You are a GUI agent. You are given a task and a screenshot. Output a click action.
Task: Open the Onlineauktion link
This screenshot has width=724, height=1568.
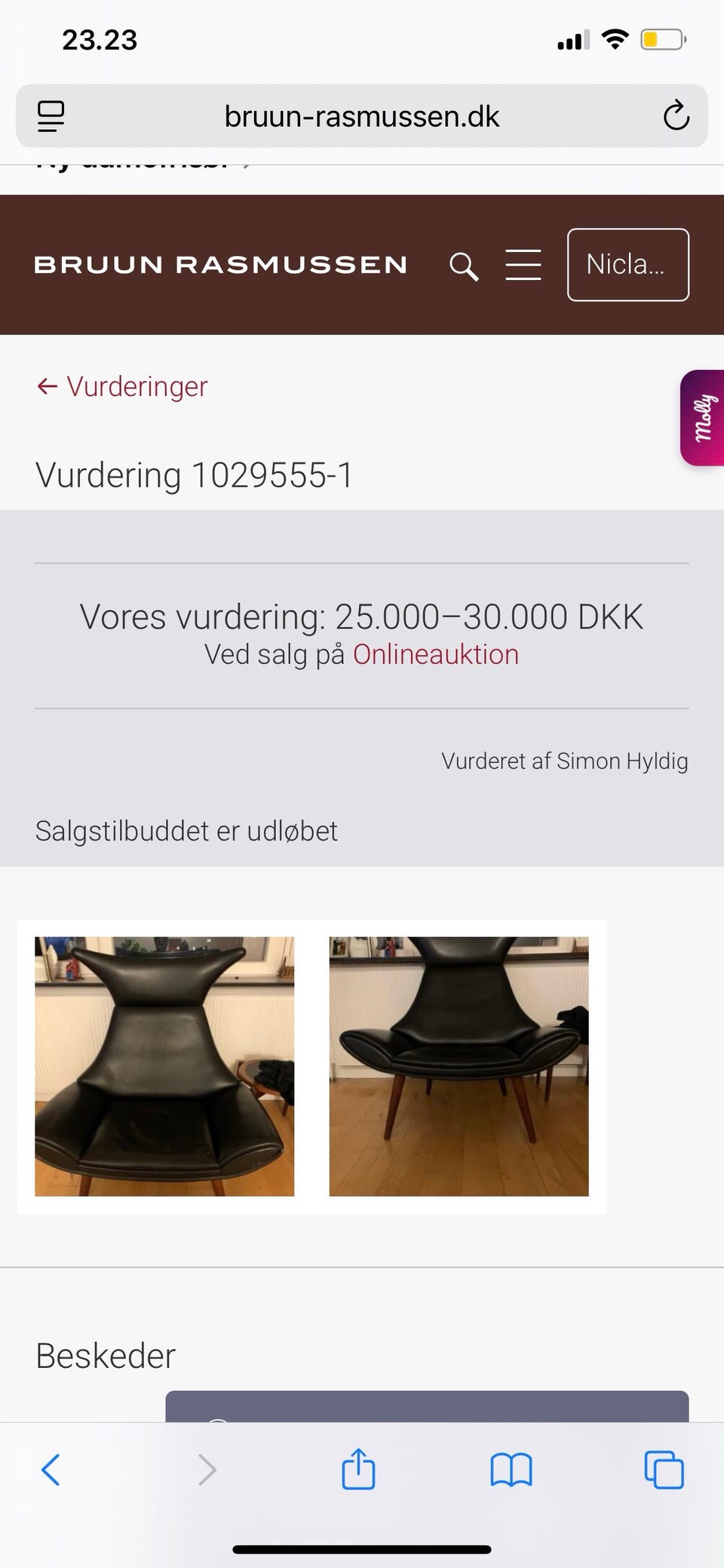(435, 654)
